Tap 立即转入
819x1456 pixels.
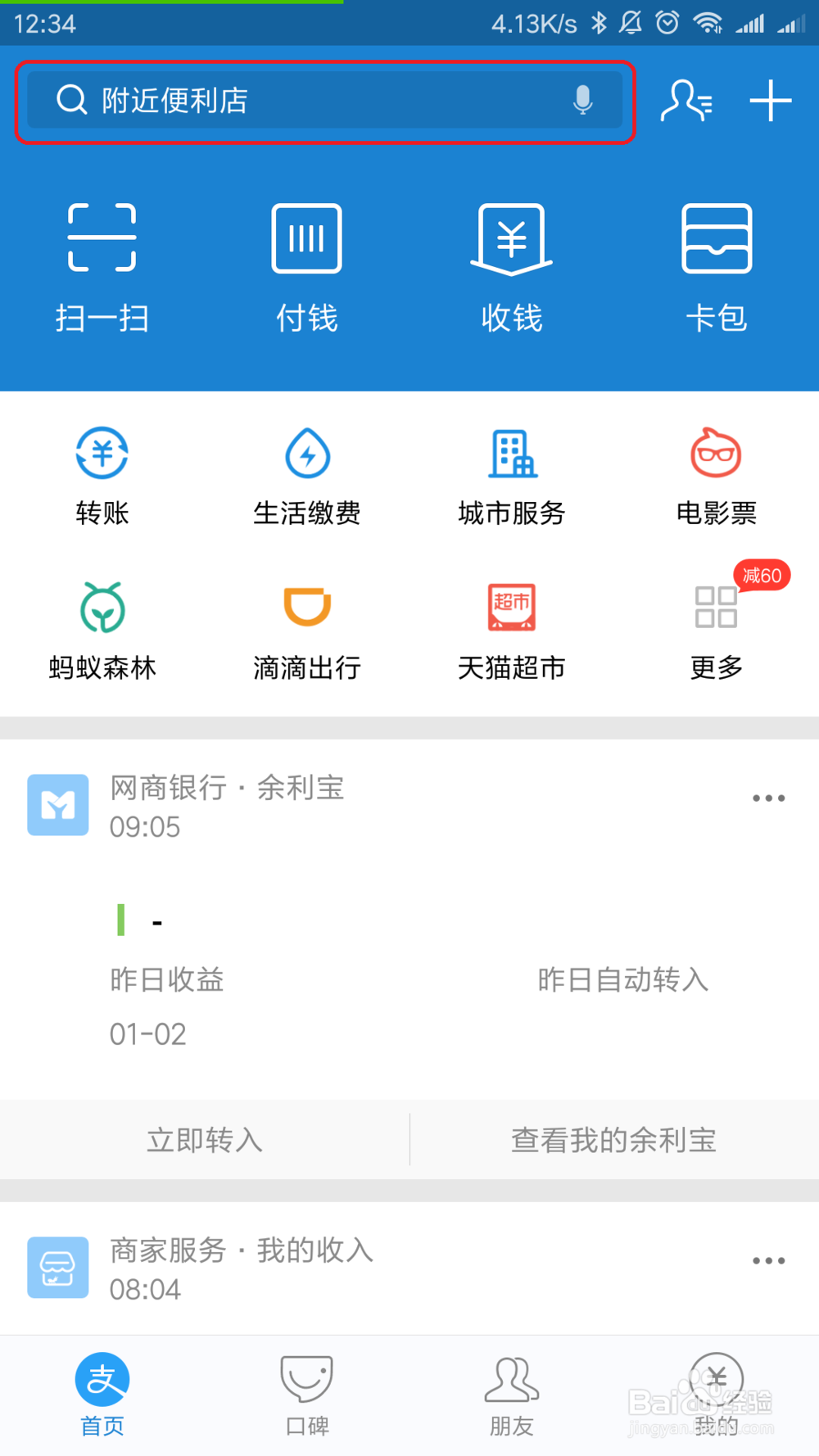pos(205,1140)
